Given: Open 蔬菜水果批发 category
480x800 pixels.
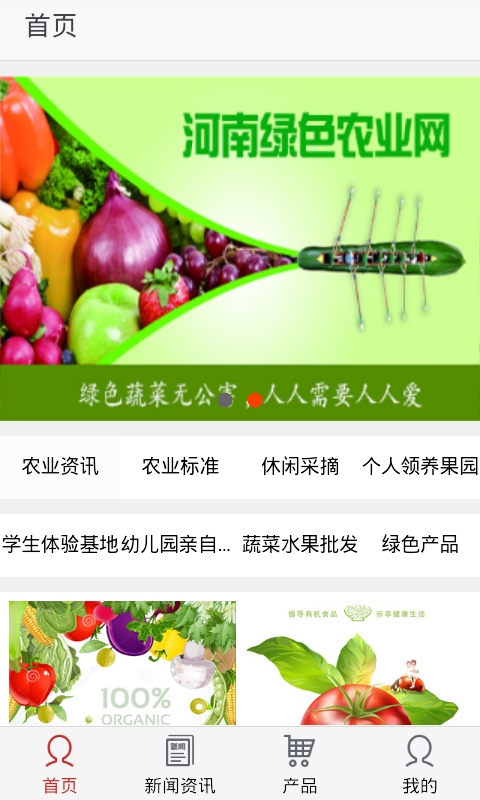Looking at the screenshot, I should (x=300, y=544).
